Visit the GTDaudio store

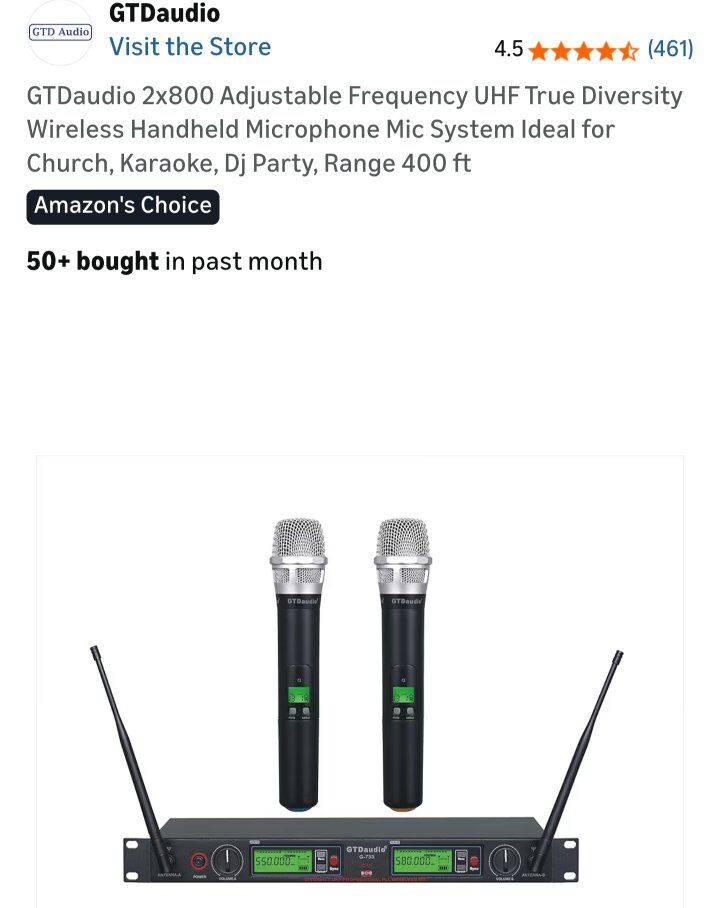tap(190, 47)
